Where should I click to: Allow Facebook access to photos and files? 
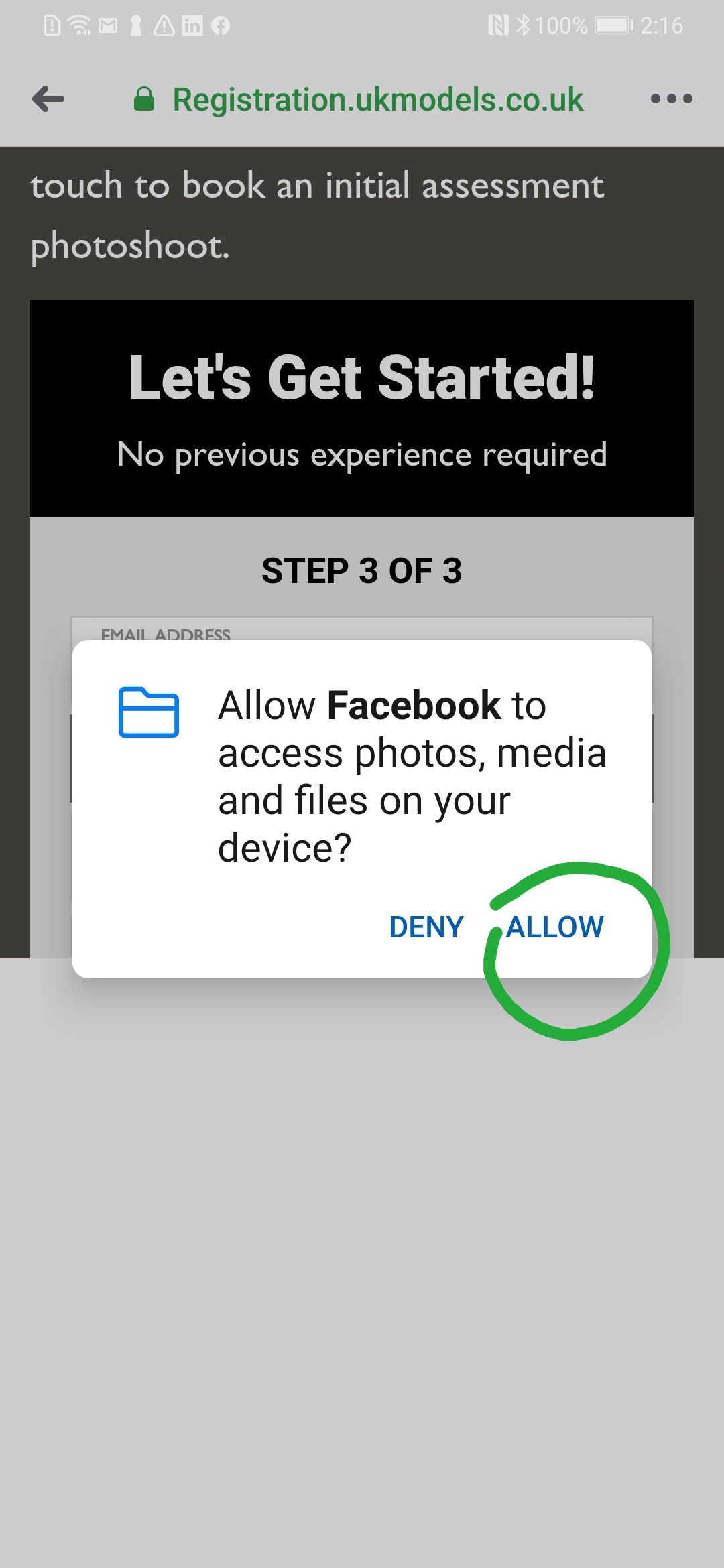coord(554,927)
